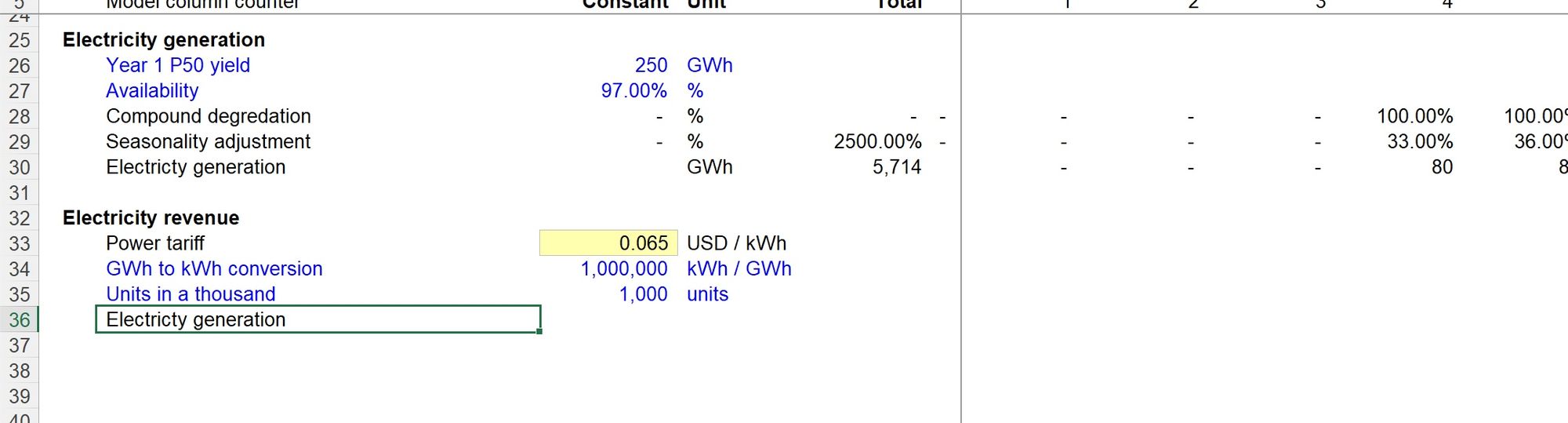Image resolution: width=1568 pixels, height=423 pixels.
Task: Select row 33 via its row header
Action: pyautogui.click(x=19, y=243)
